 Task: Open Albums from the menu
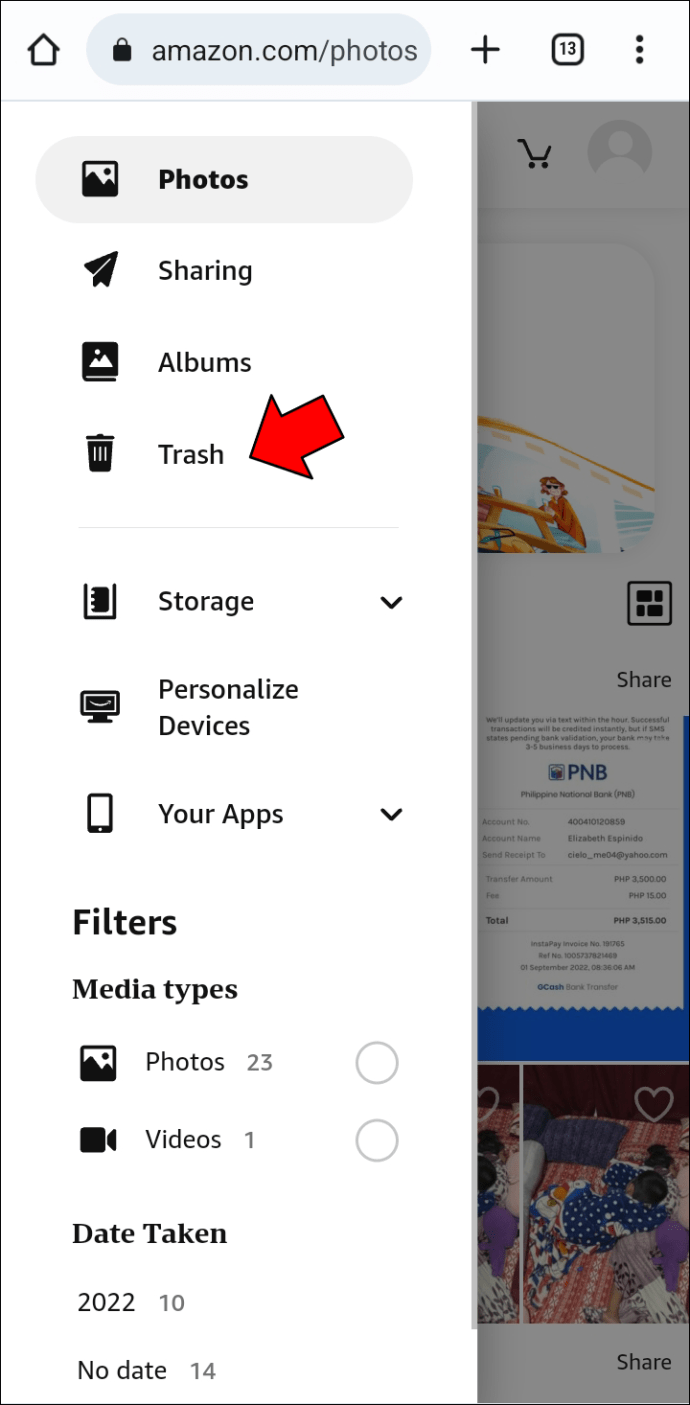(205, 363)
